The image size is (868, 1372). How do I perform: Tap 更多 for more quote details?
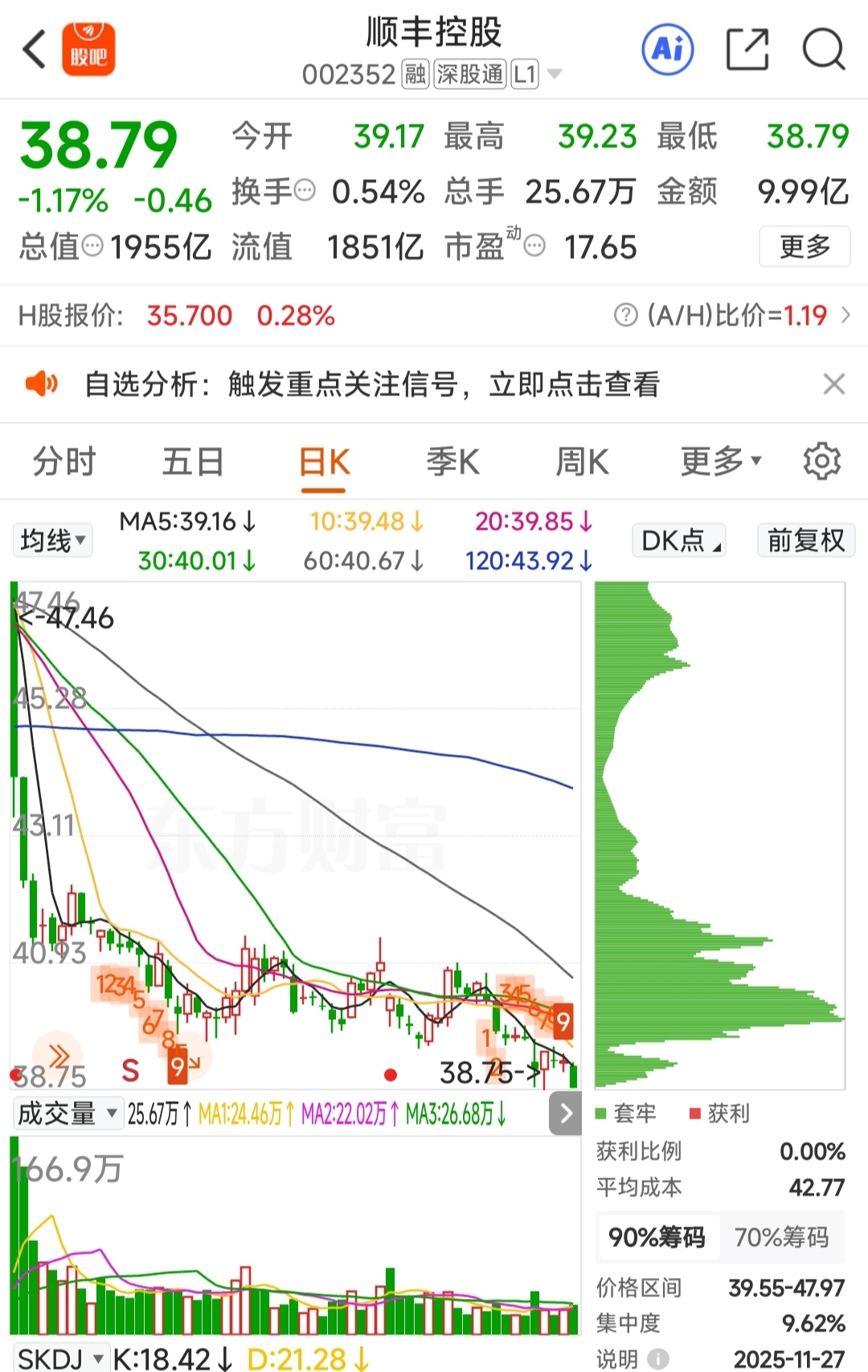(805, 246)
